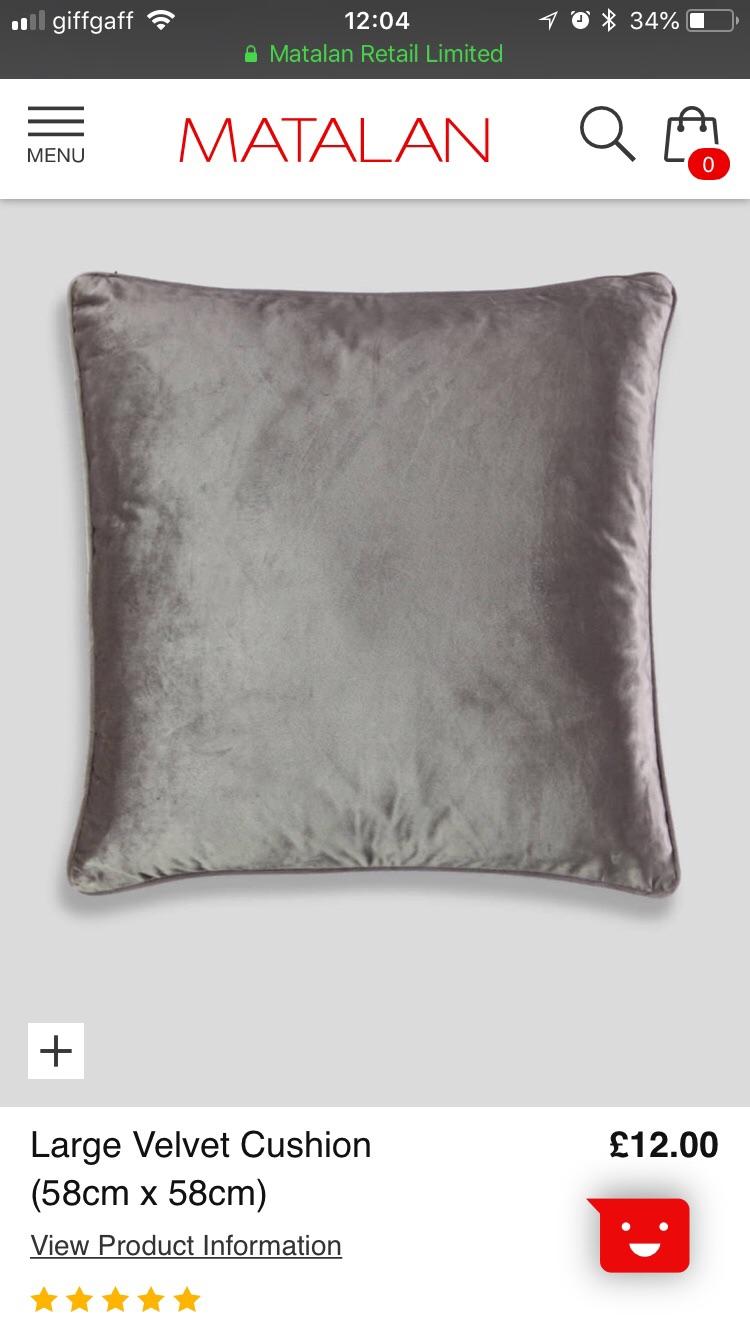The height and width of the screenshot is (1334, 750).
Task: Tap the Matalan Retail Limited URL bar
Action: click(385, 52)
